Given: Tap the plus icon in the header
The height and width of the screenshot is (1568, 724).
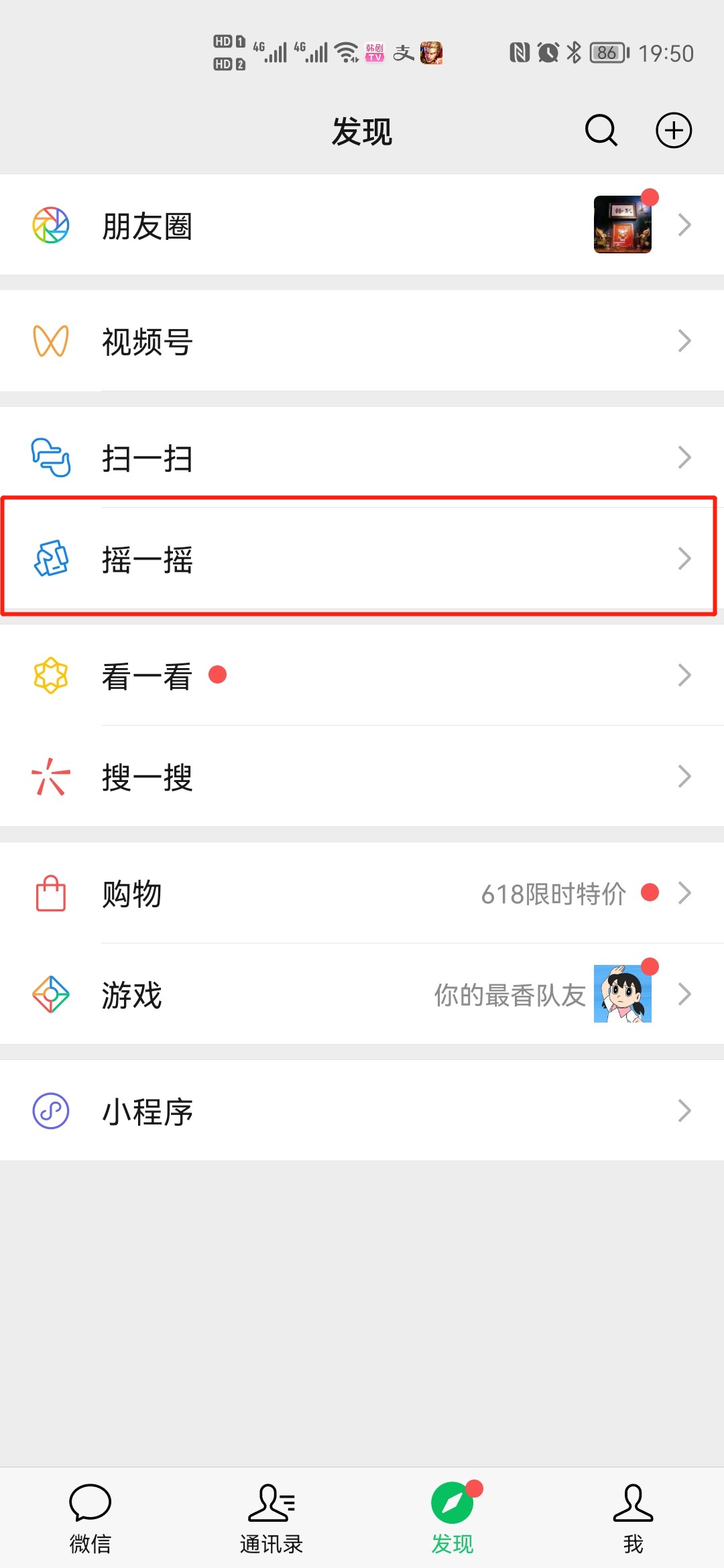Looking at the screenshot, I should coord(673,130).
